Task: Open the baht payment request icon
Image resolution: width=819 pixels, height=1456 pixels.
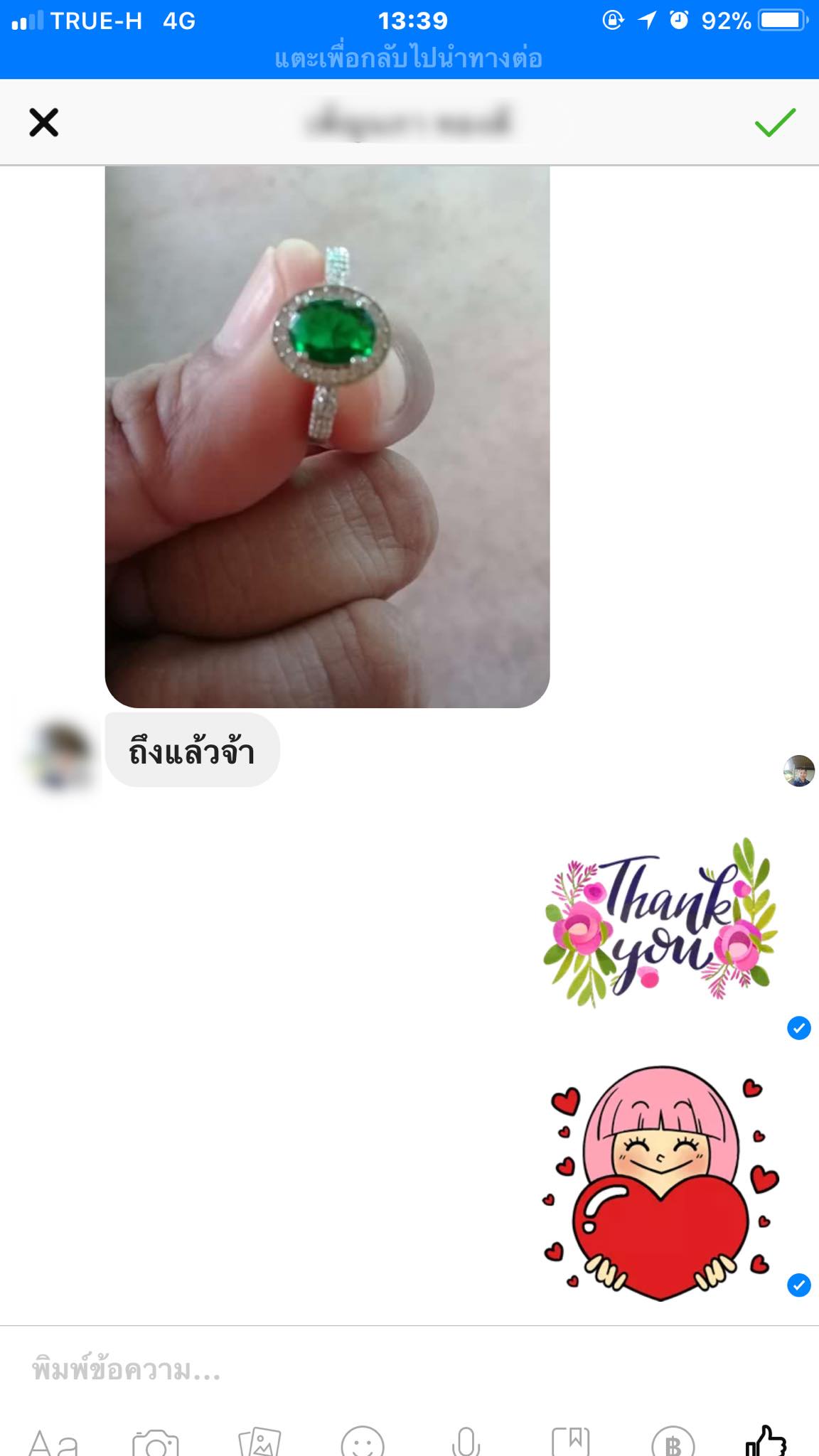Action: pos(673,1442)
